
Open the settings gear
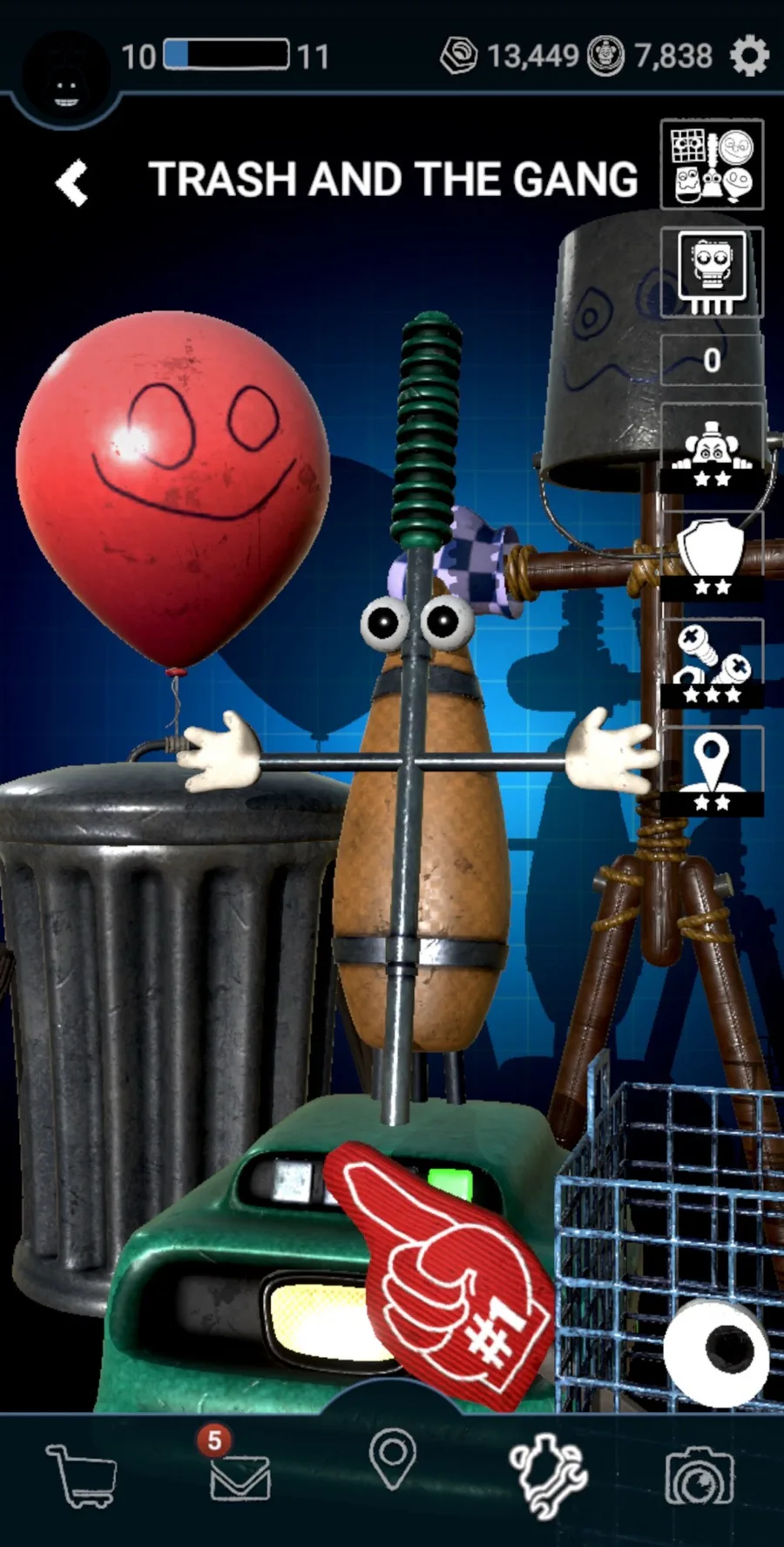point(749,57)
